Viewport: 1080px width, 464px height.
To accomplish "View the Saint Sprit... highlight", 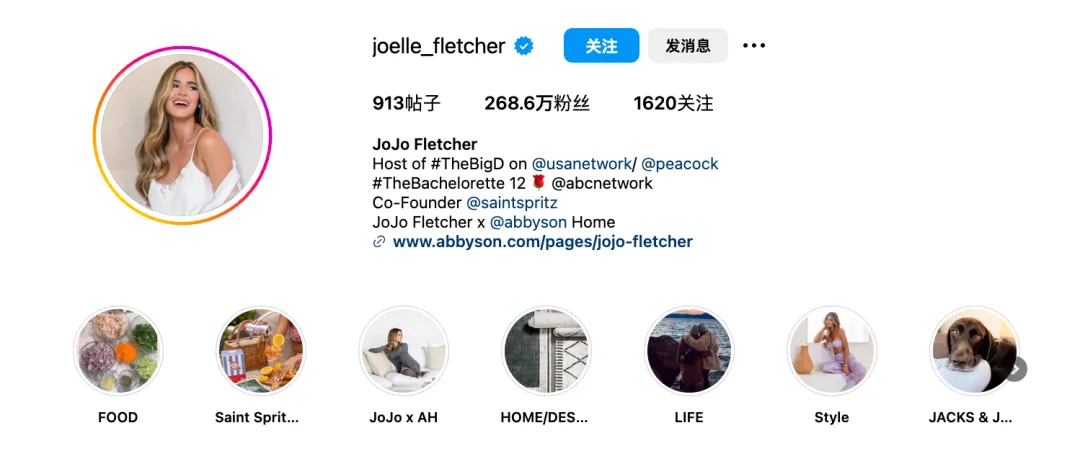I will tap(261, 351).
